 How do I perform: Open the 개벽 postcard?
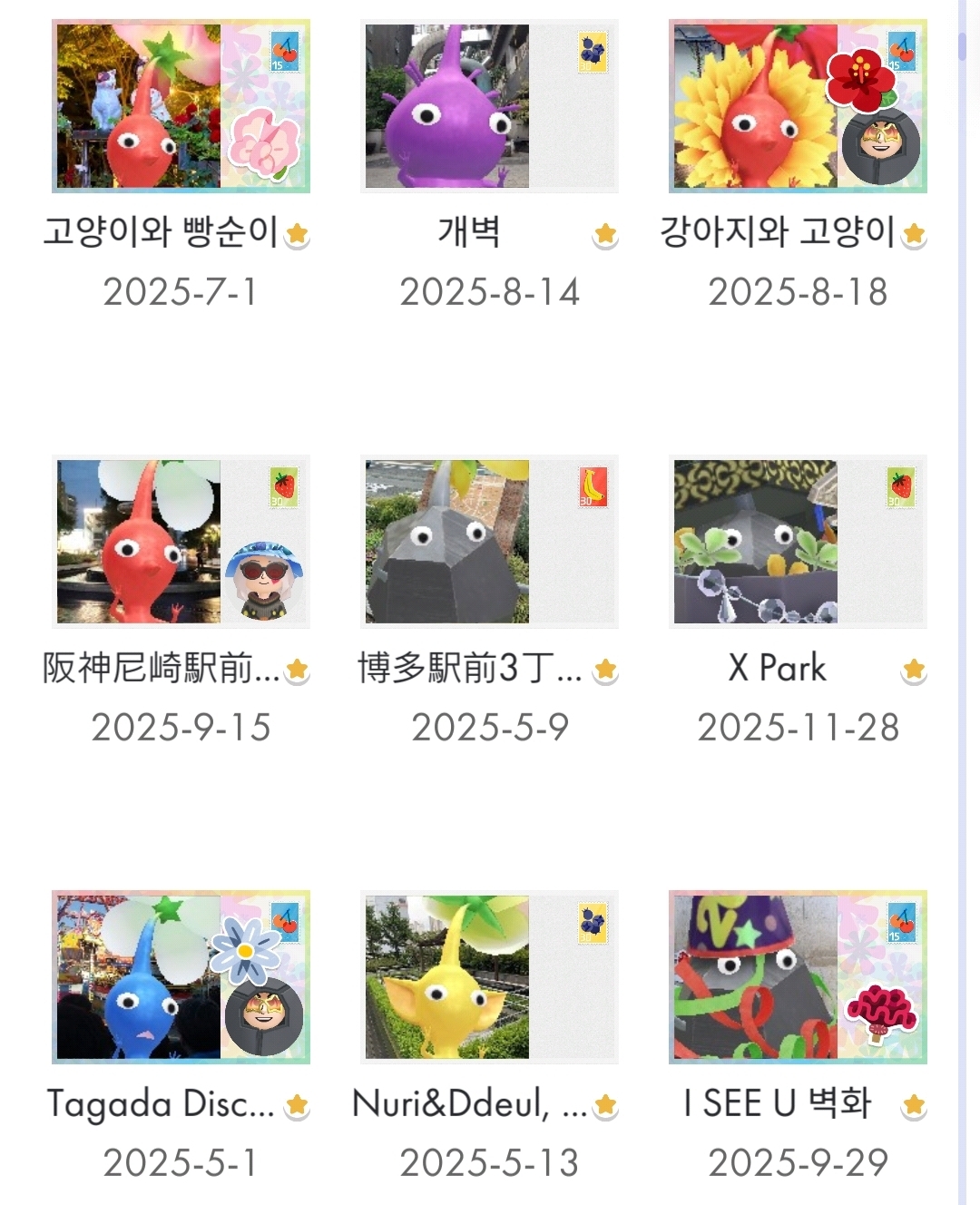[x=489, y=106]
